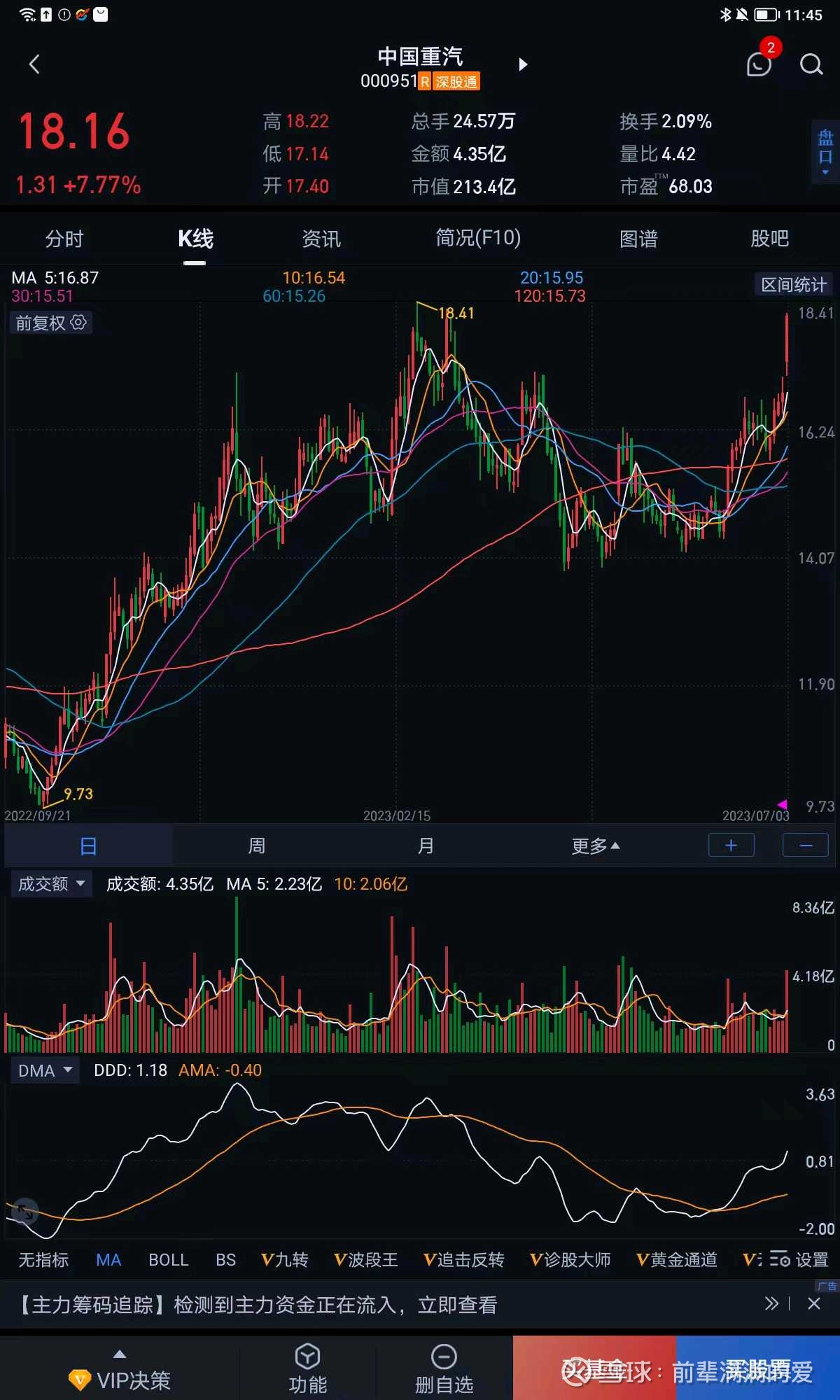Tap the search magnifier icon
Image resolution: width=840 pixels, height=1400 pixels.
point(810,64)
